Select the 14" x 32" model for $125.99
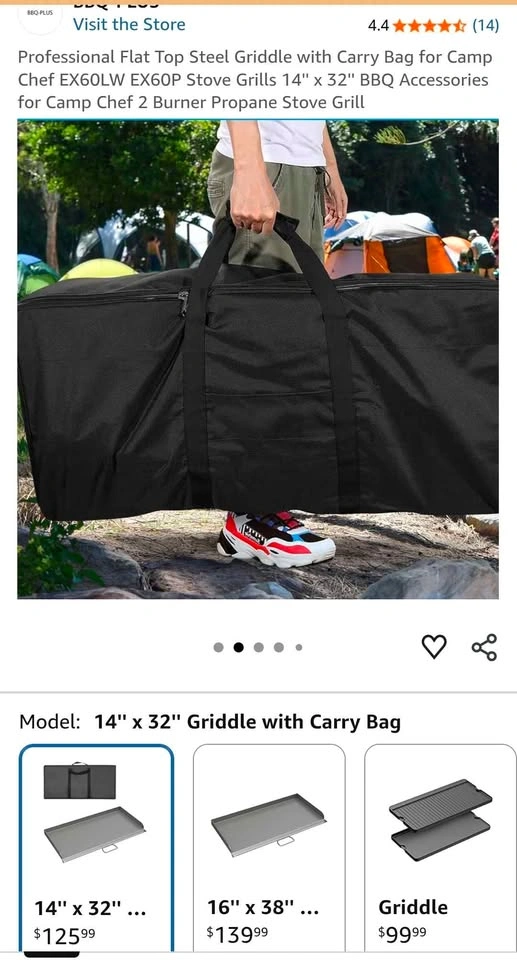 click(x=96, y=847)
